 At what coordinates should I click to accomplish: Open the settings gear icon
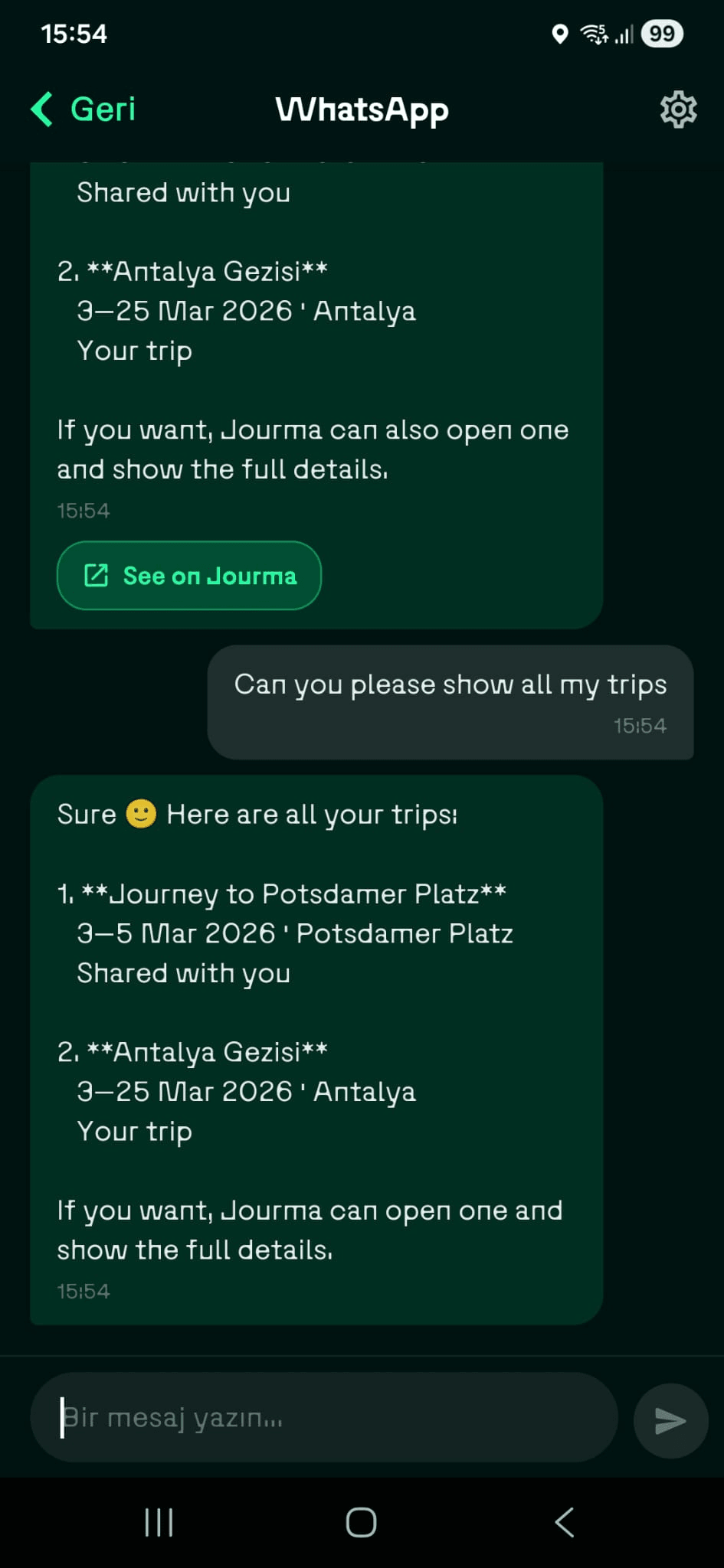[x=678, y=109]
